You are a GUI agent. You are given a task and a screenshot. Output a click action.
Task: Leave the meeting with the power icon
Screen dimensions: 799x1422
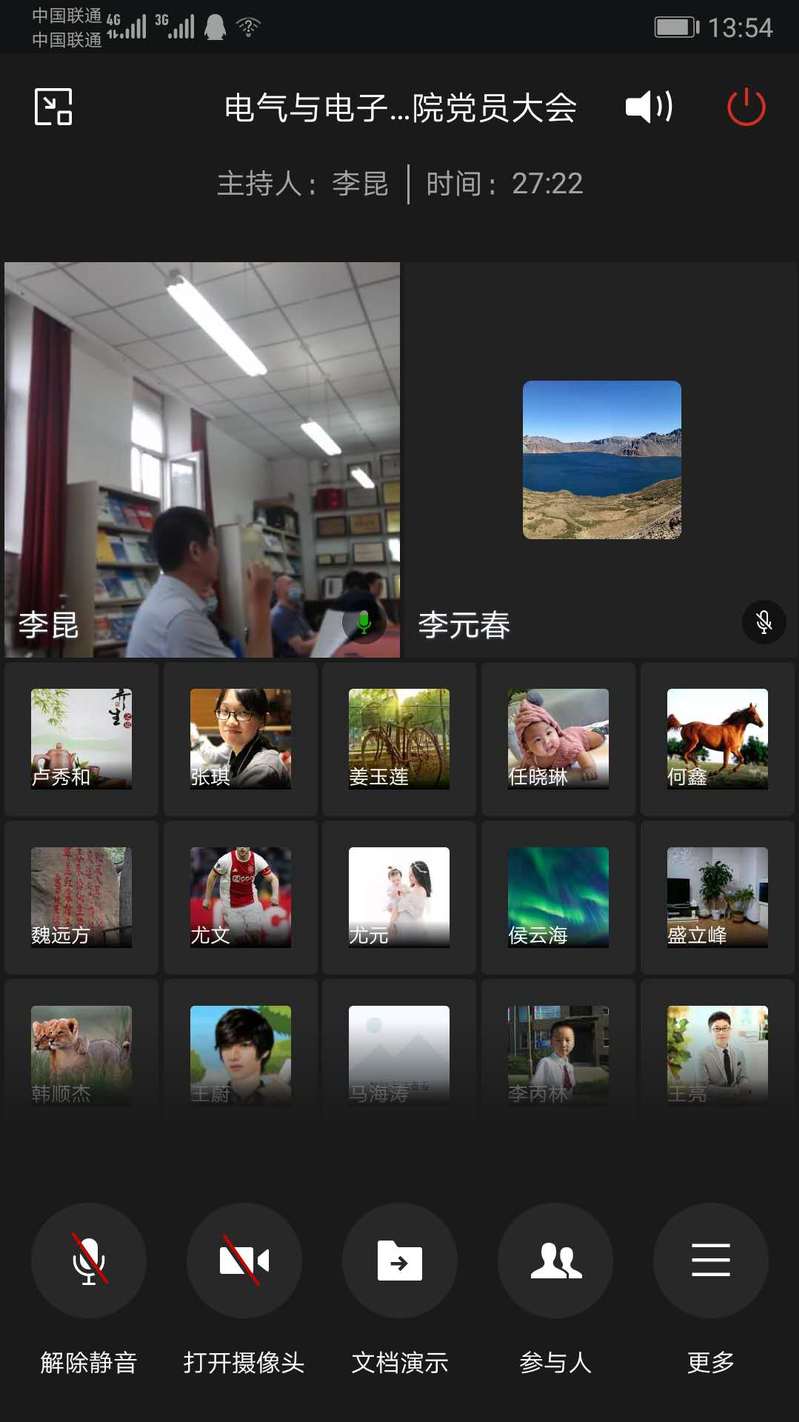745,107
